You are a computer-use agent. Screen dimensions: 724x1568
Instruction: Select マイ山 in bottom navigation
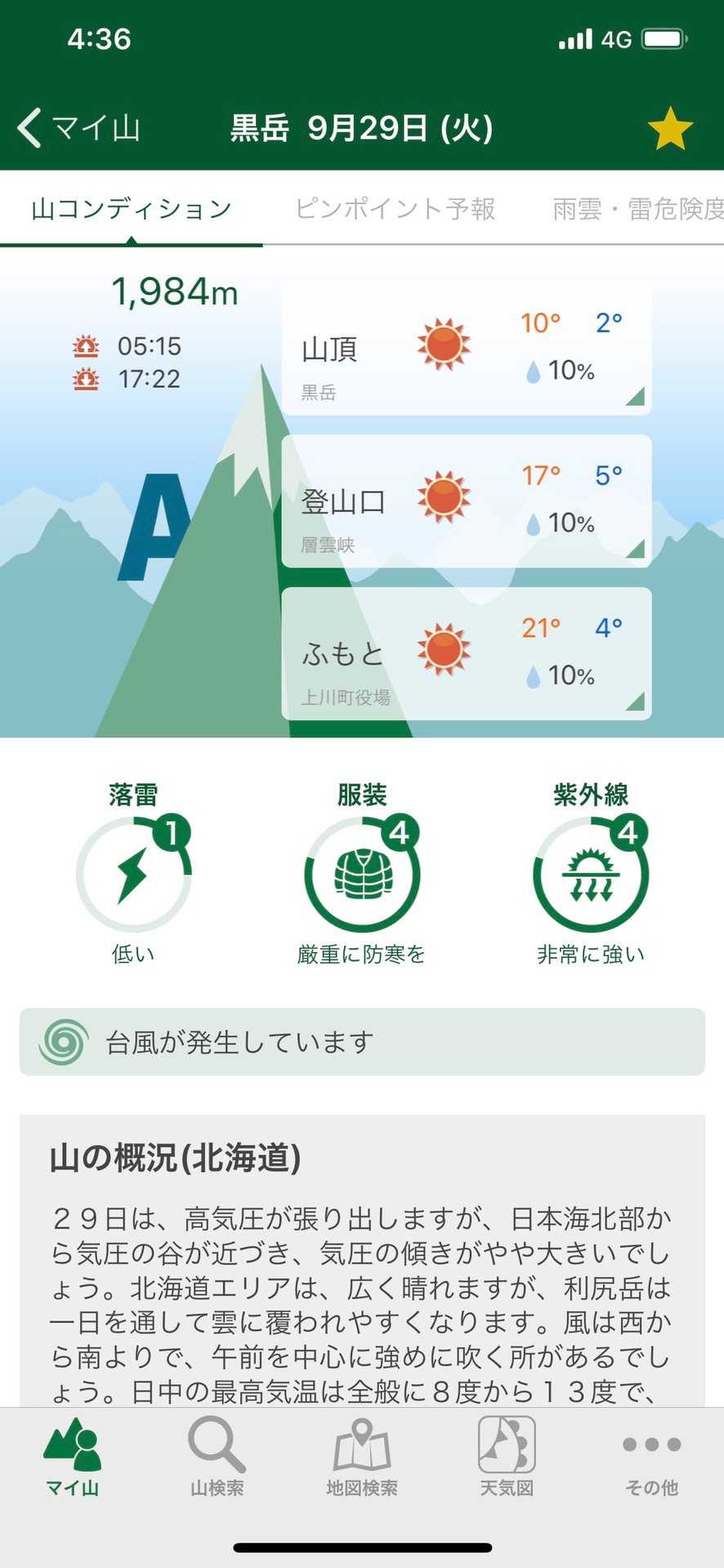[73, 1457]
